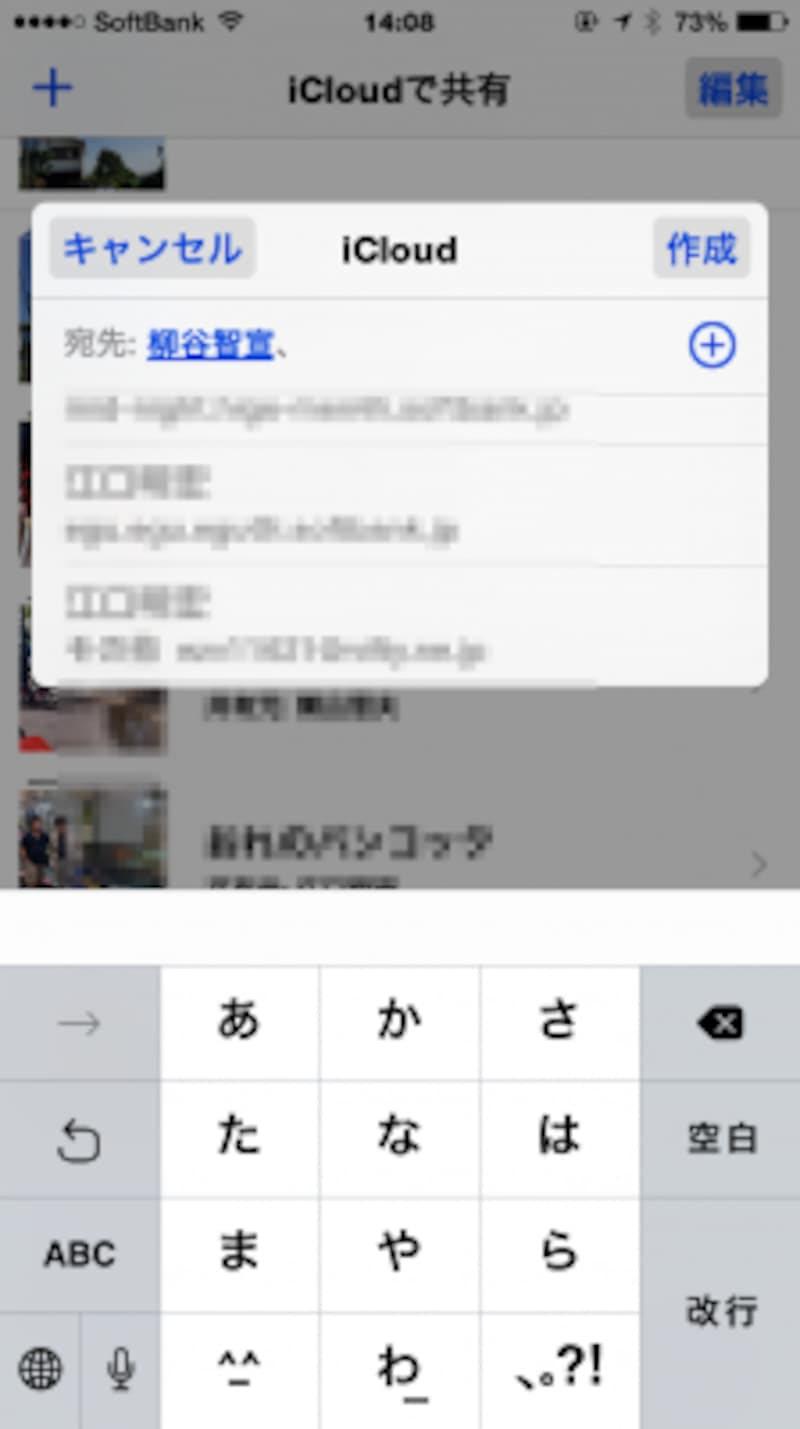
Task: Type the あ kana key
Action: 239,1023
